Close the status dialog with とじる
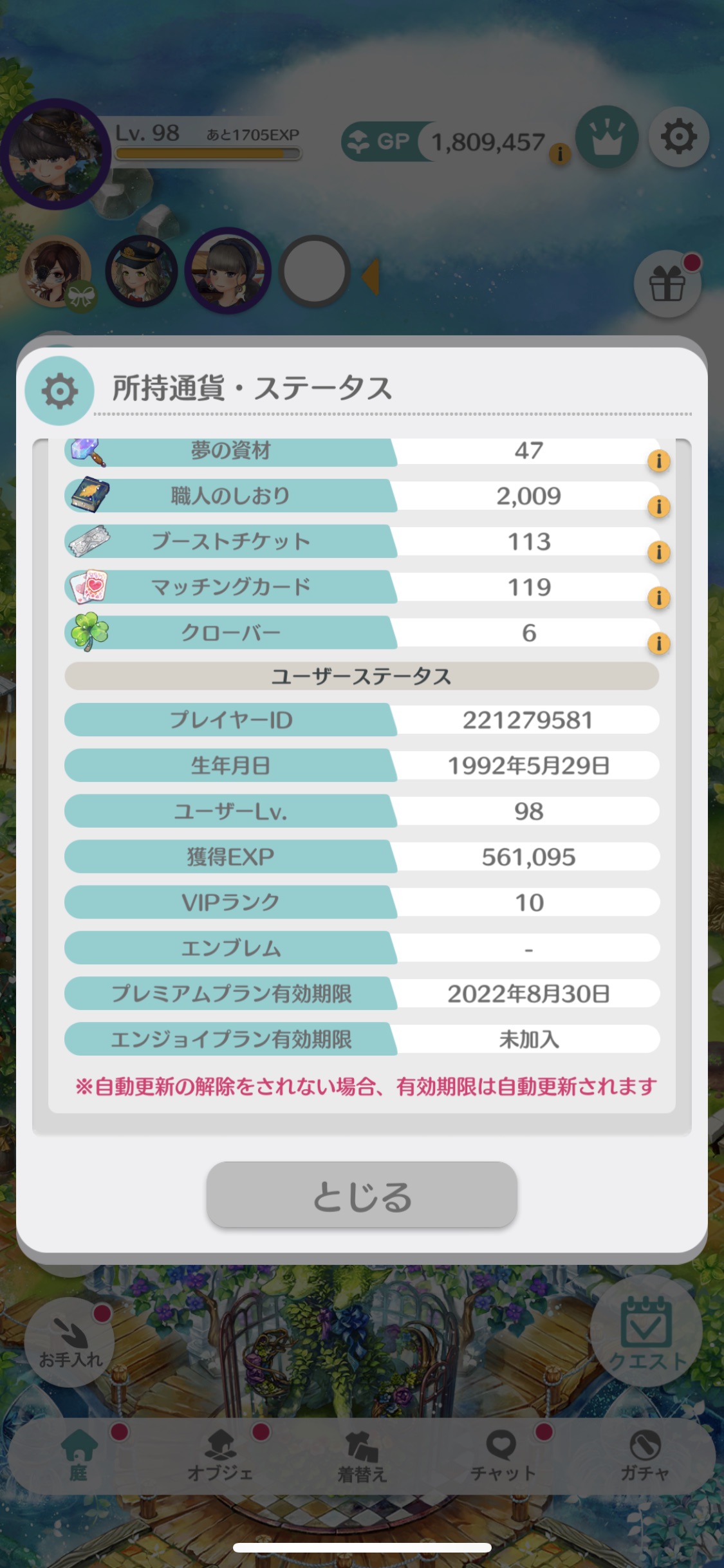724x1568 pixels. (x=362, y=1195)
